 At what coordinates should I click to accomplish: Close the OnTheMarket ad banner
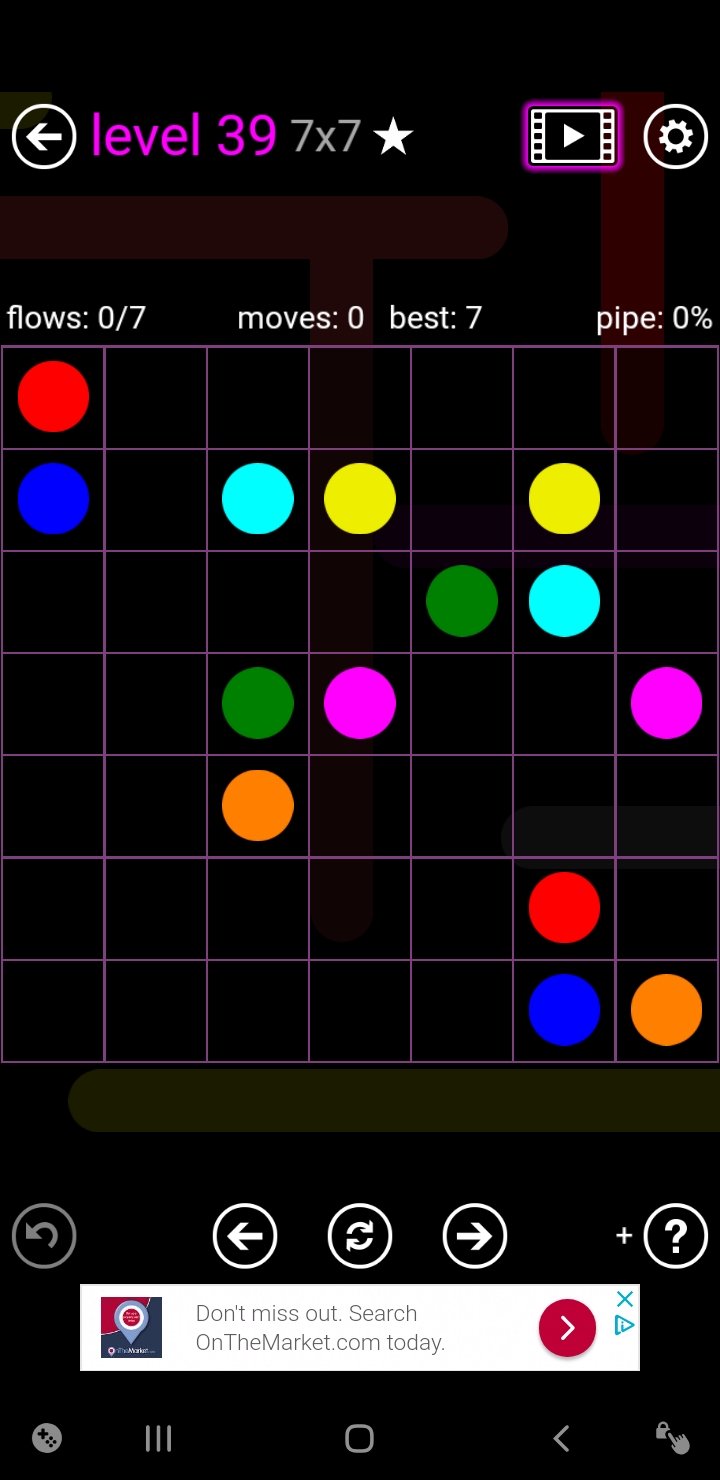pos(625,1299)
